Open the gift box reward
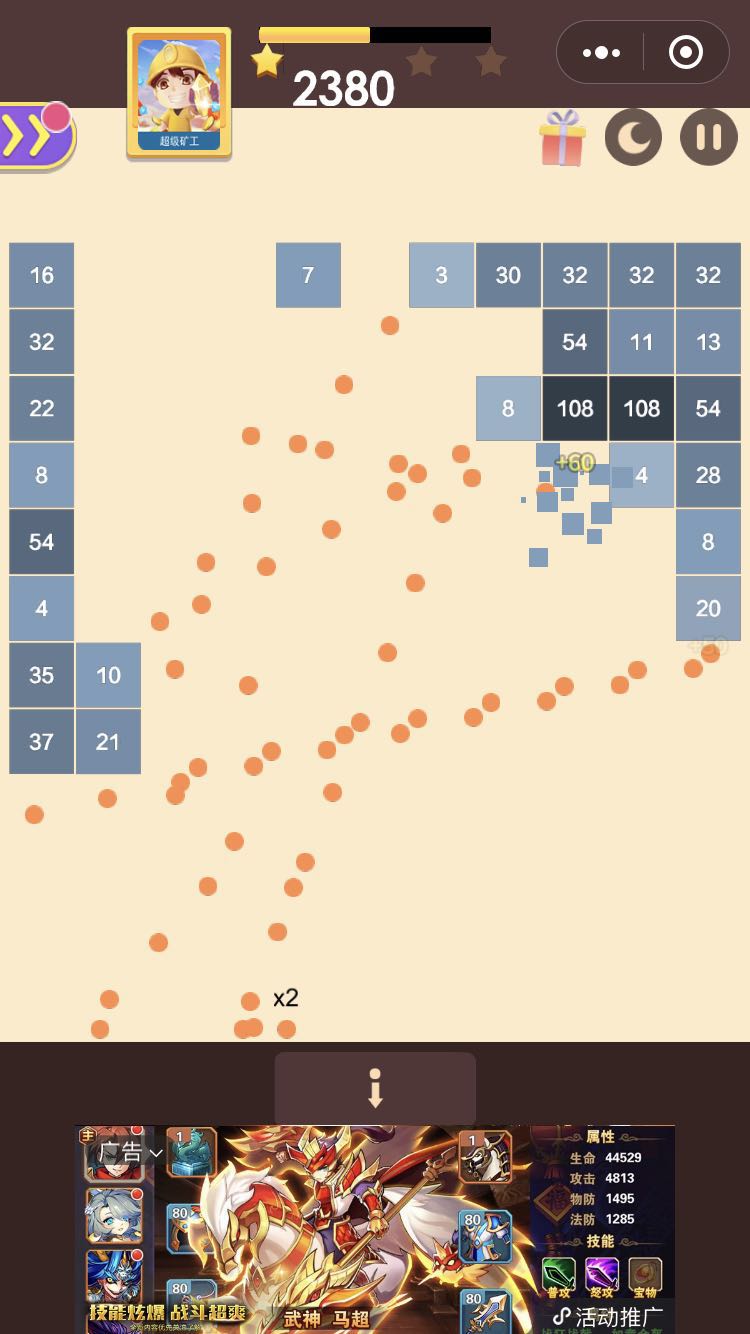The image size is (750, 1334). click(563, 138)
